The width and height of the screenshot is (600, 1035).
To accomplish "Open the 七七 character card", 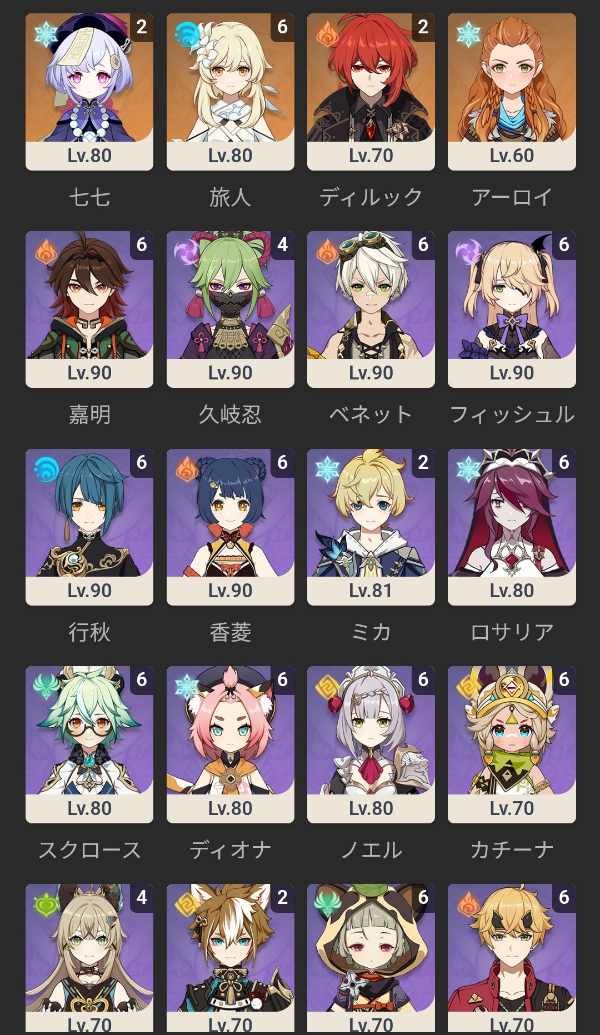I will (89, 91).
